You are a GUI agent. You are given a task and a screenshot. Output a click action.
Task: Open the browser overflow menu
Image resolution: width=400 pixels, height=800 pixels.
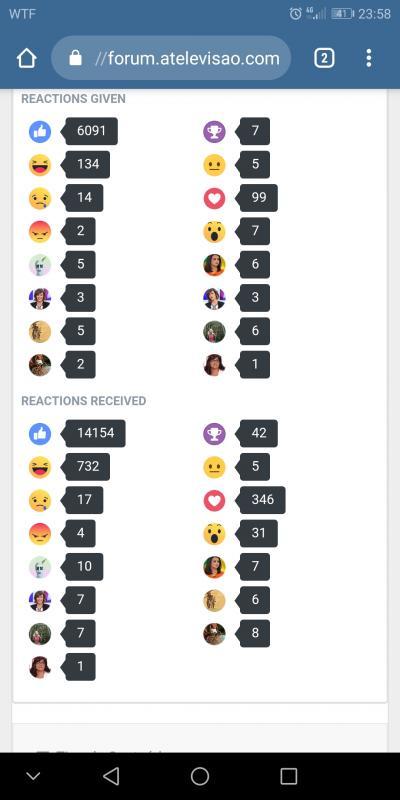click(369, 58)
